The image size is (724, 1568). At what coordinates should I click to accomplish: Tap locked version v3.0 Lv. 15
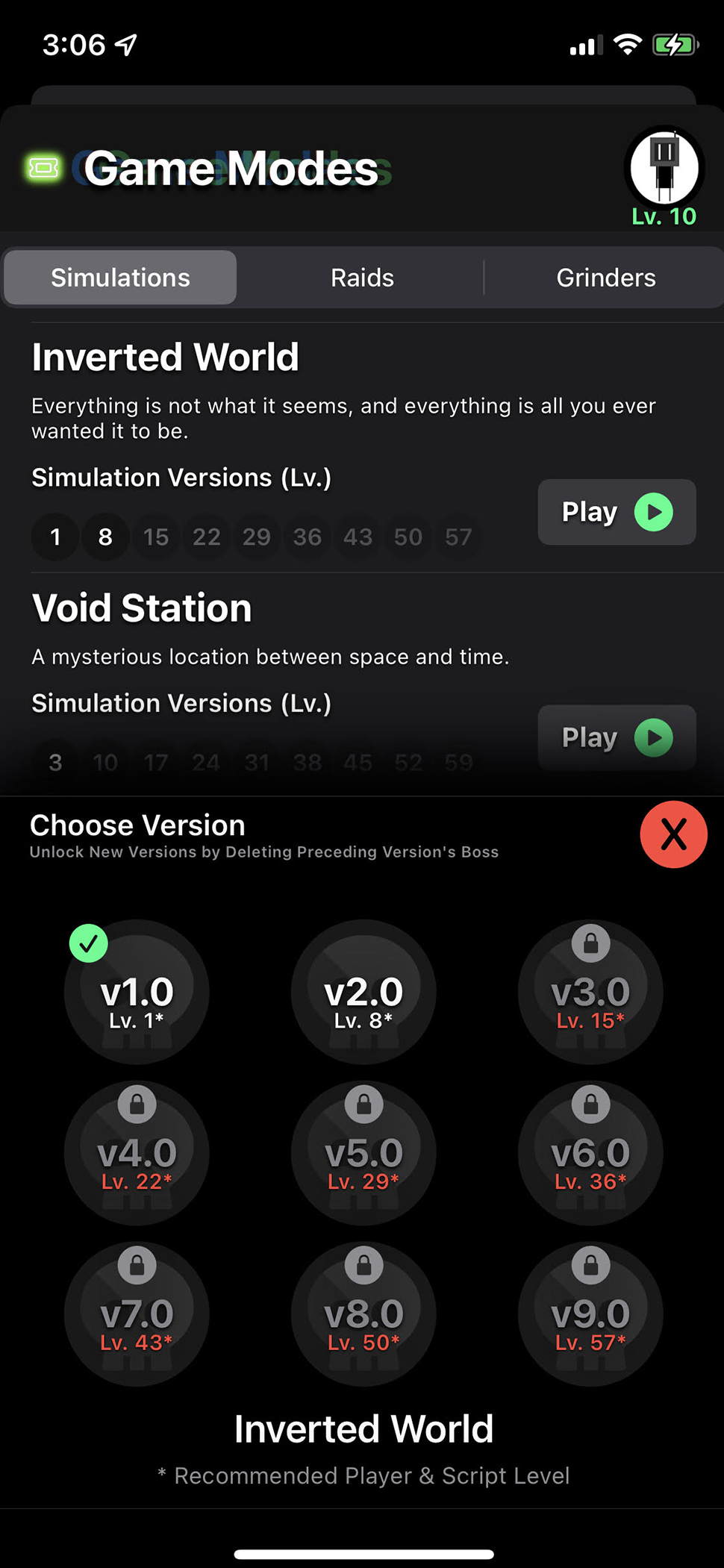(590, 992)
